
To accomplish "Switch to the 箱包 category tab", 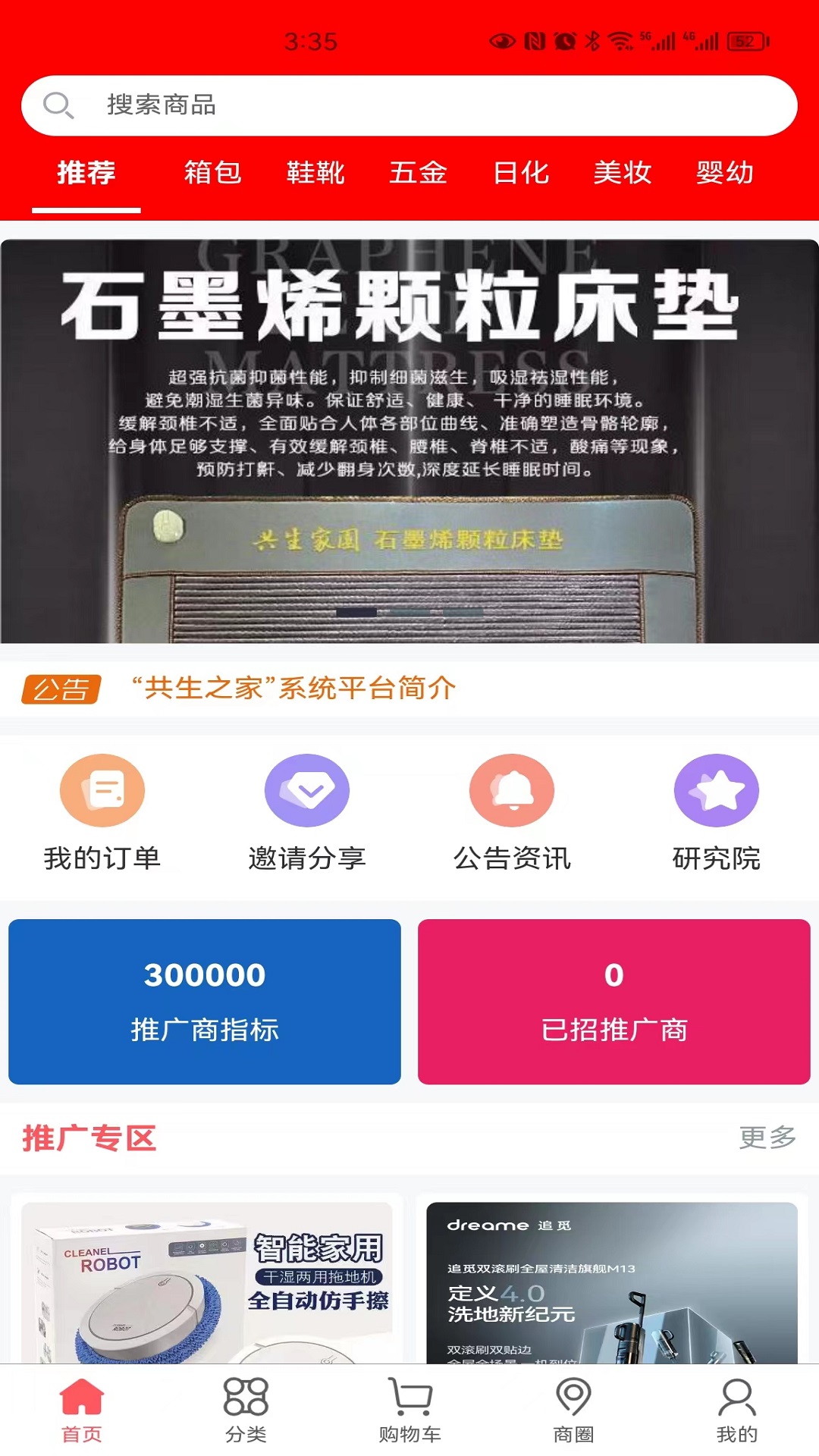I will 213,173.
